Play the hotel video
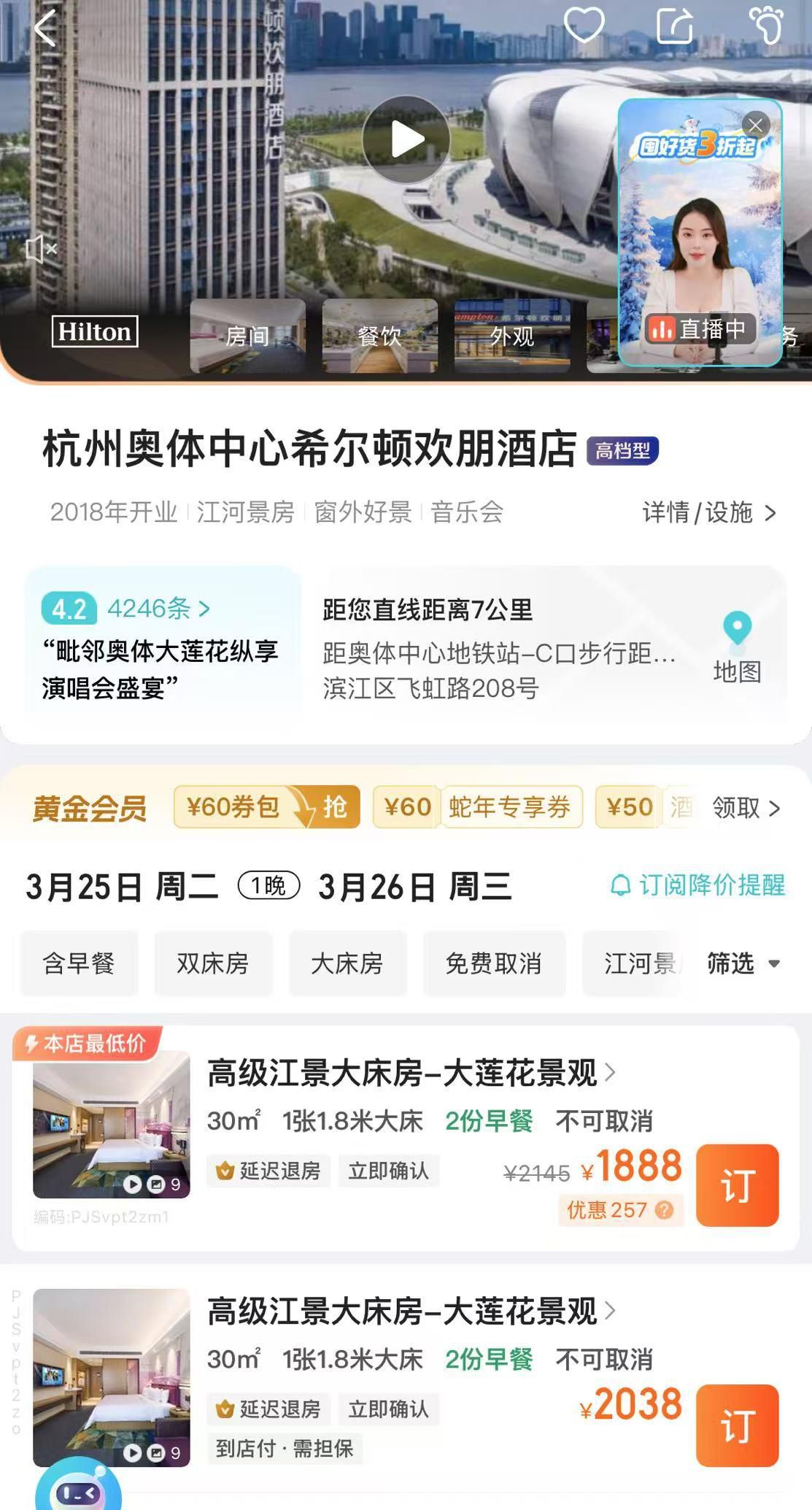812x1510 pixels. pyautogui.click(x=406, y=139)
